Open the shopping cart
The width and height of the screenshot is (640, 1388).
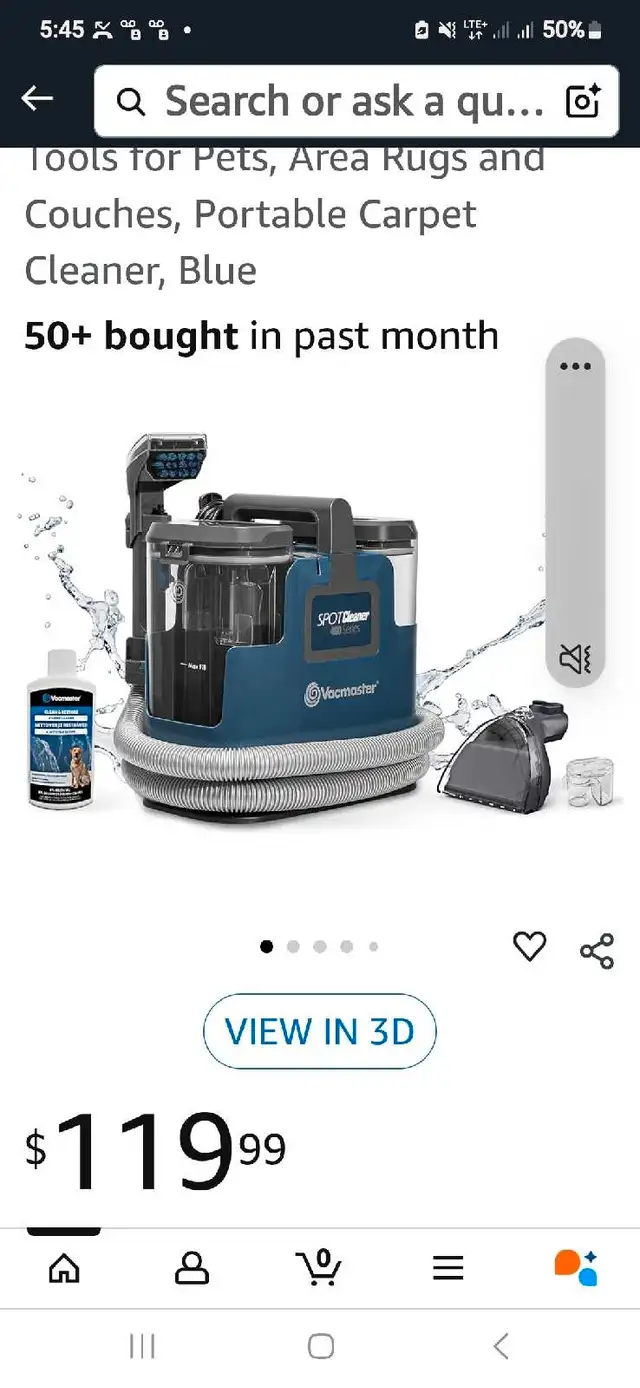(320, 1267)
